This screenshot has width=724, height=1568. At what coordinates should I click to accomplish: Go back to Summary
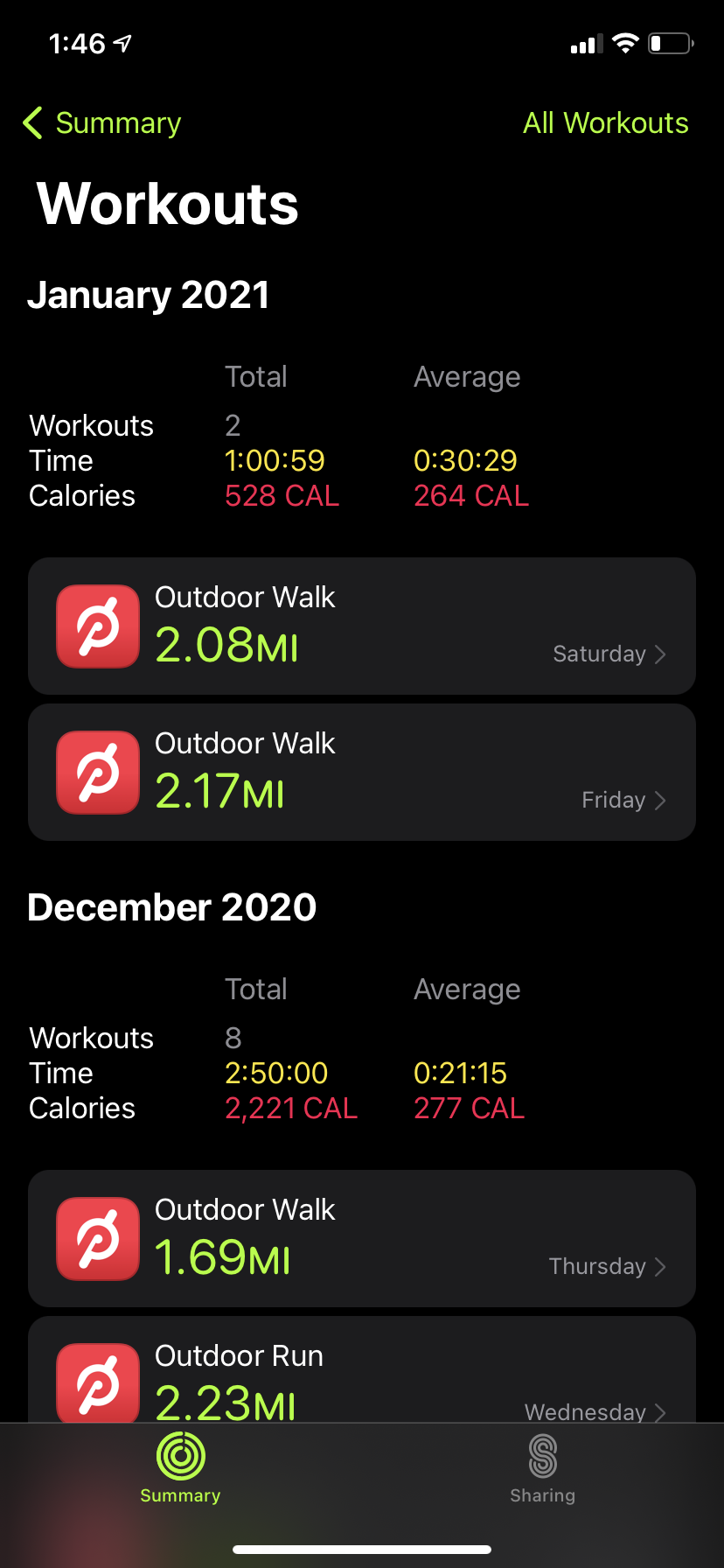tap(101, 123)
